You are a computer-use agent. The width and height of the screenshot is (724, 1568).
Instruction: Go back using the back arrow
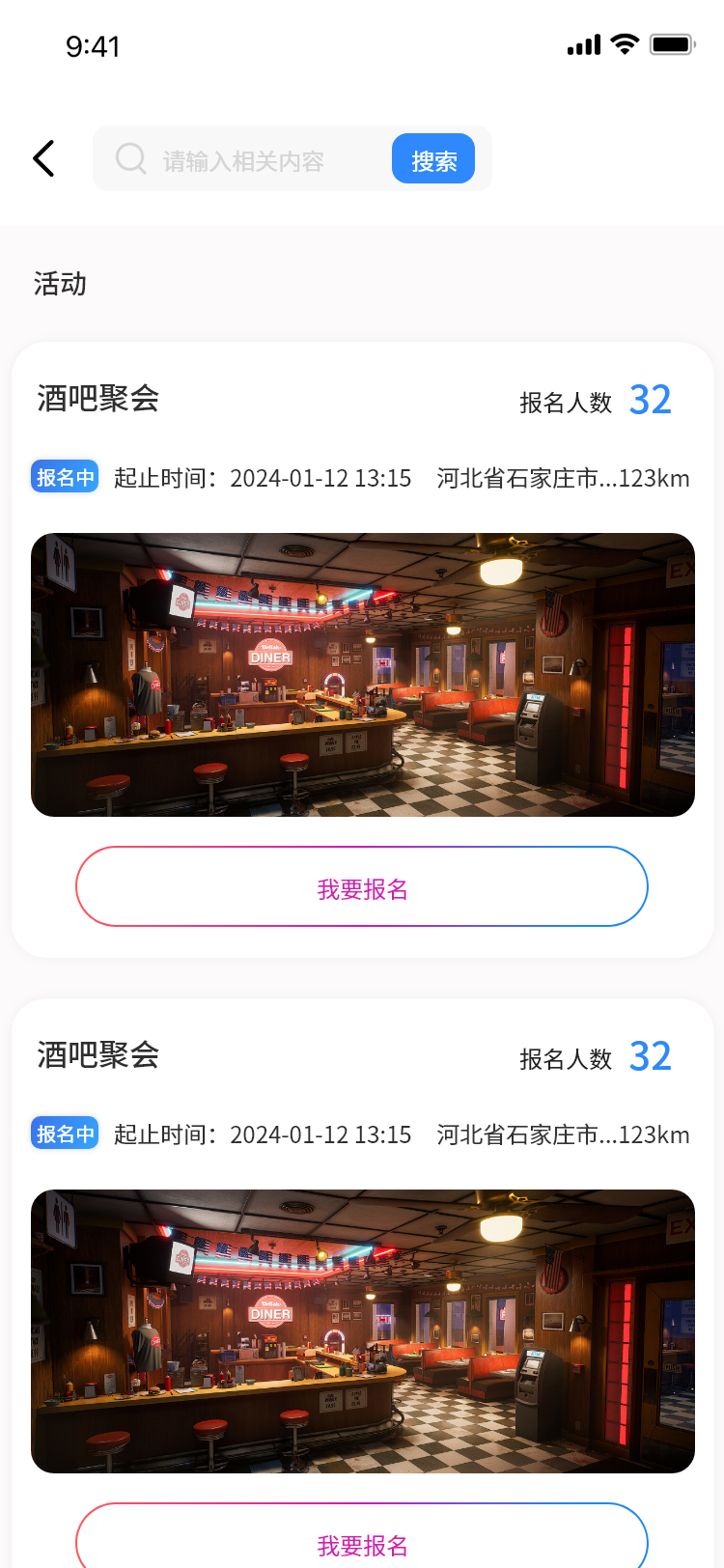[43, 158]
